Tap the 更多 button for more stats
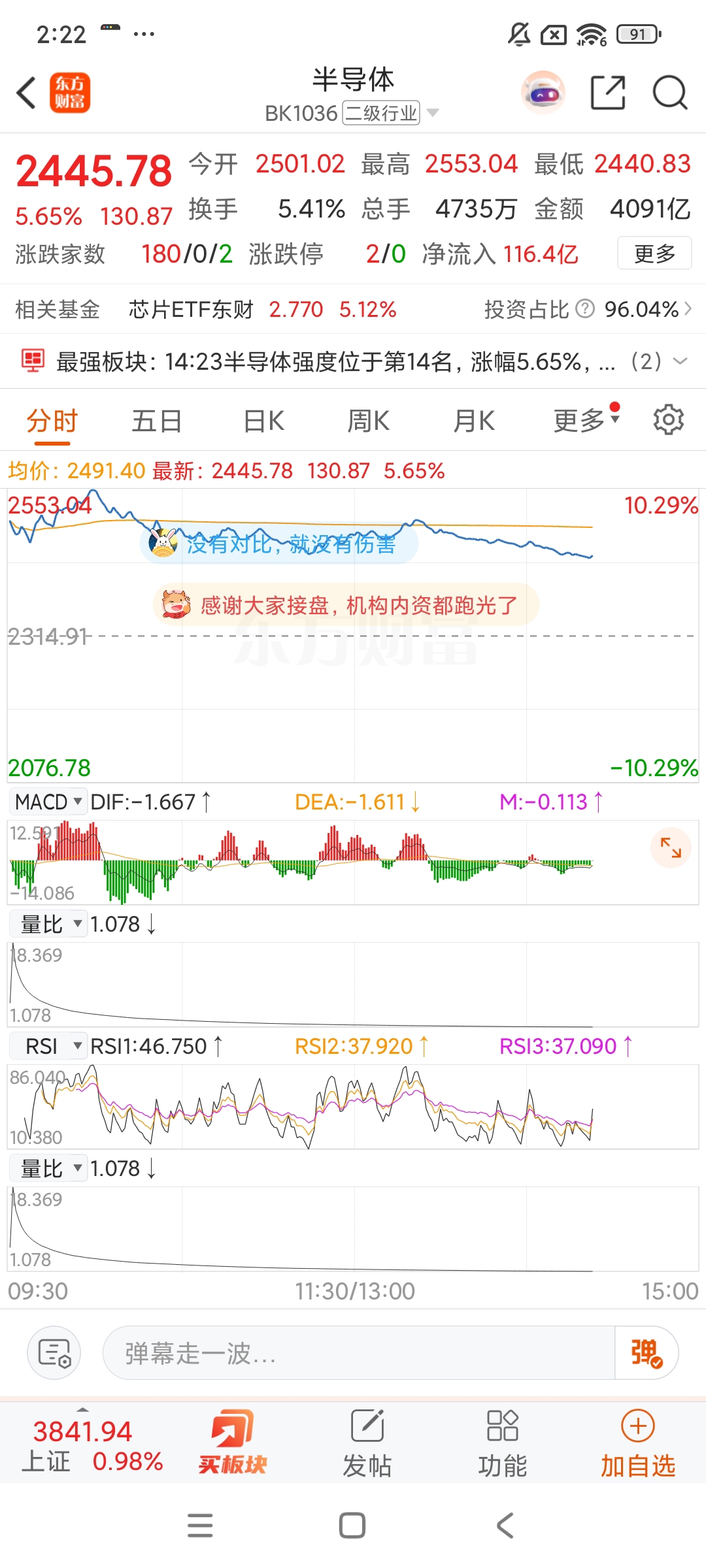706x1568 pixels. (654, 253)
